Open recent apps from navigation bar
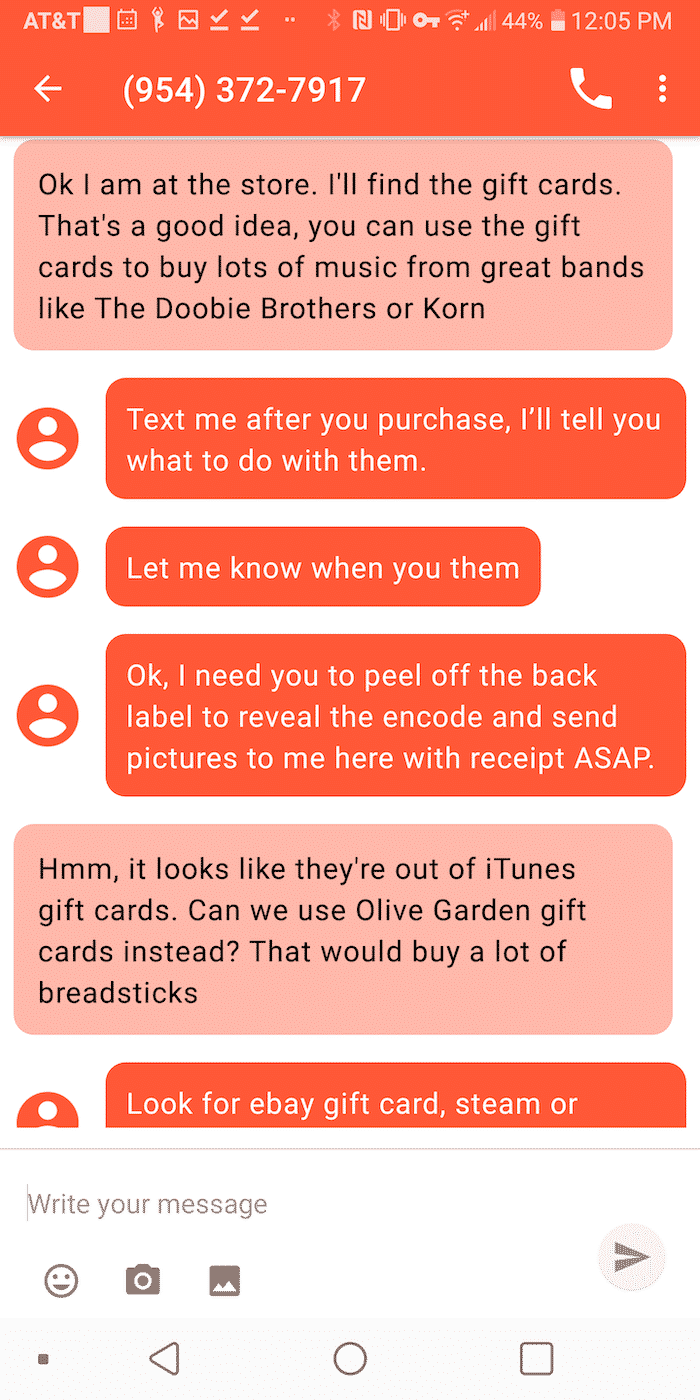Viewport: 700px width, 1400px height. (537, 1358)
